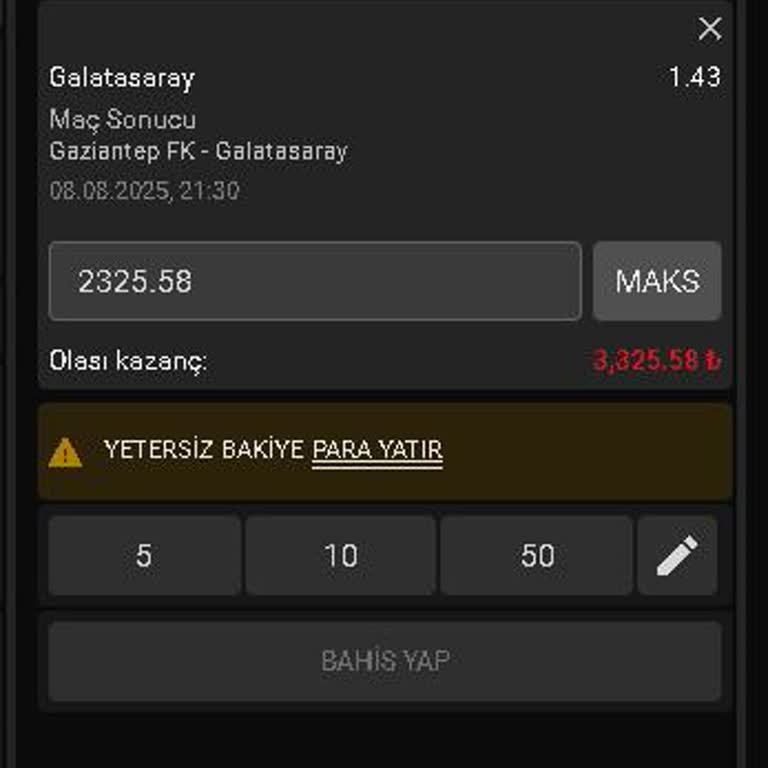Screen dimensions: 768x768
Task: Open the PARA YATIR deposit link
Action: coord(377,451)
